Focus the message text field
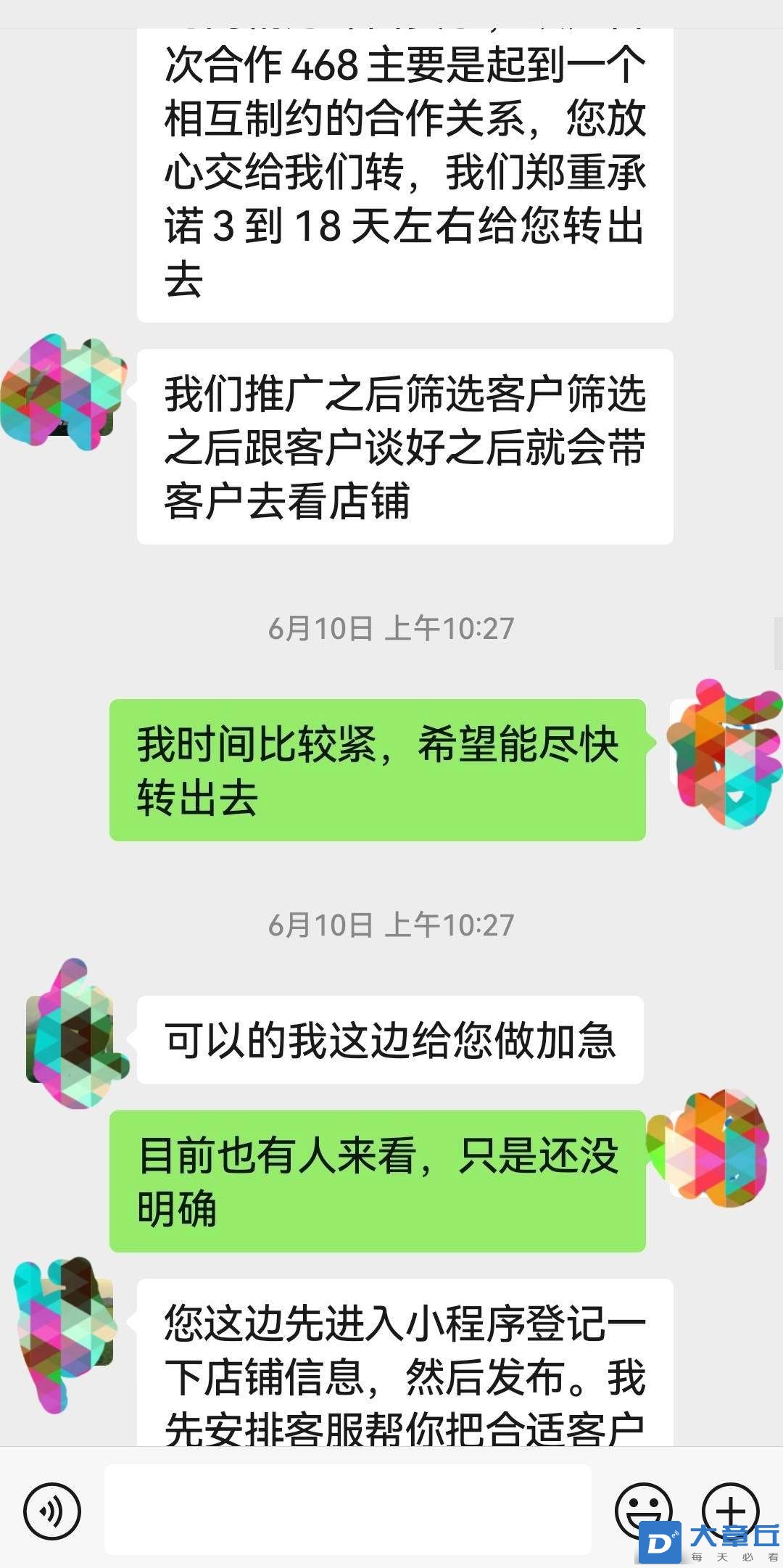Viewport: 783px width, 1568px height. [348, 1509]
